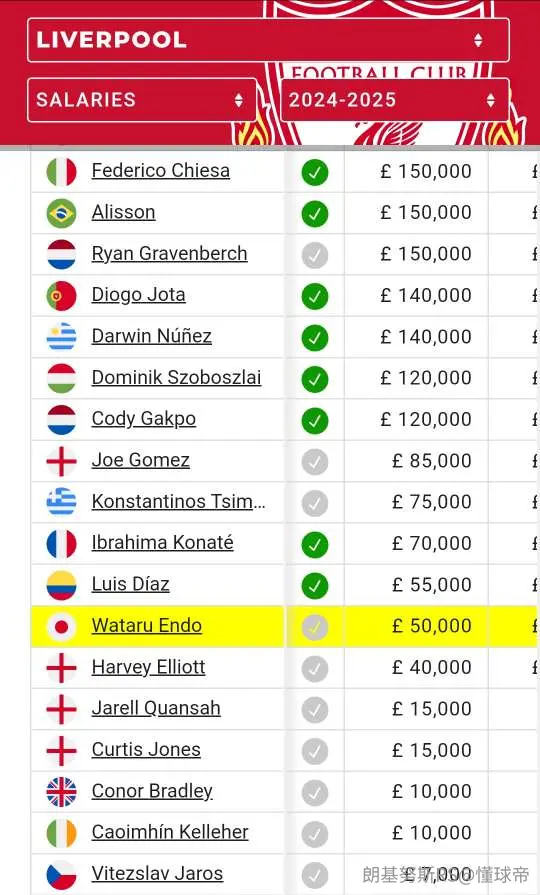Open the Salaries category dropdown

click(142, 100)
